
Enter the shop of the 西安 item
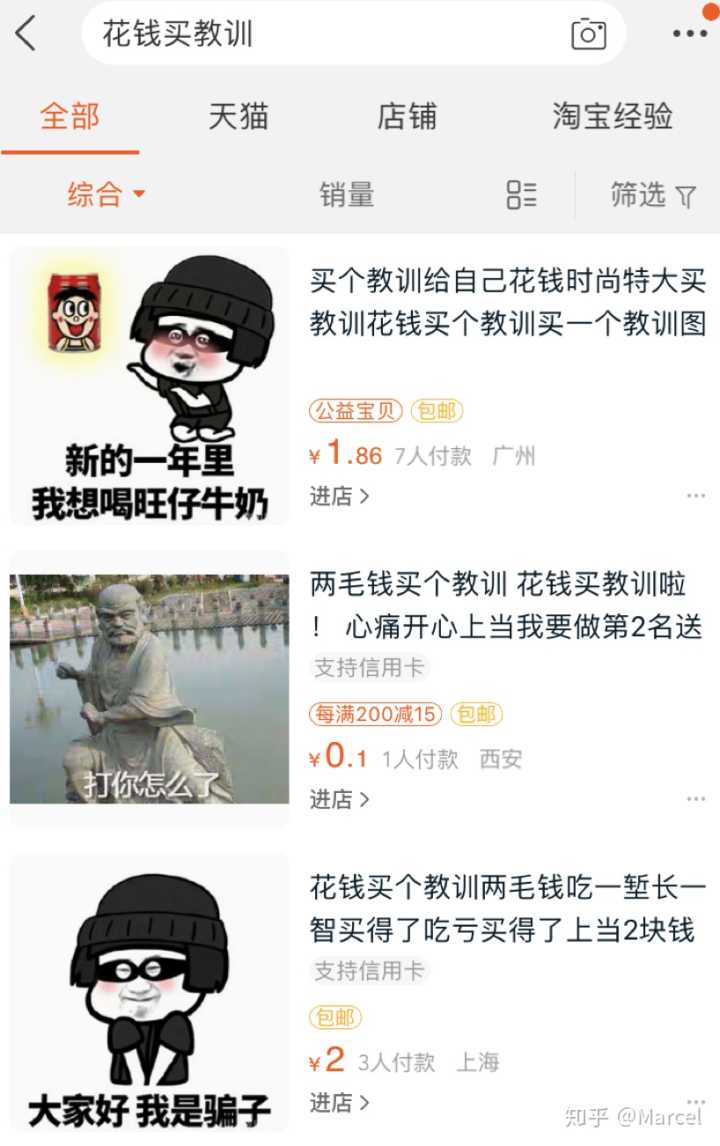click(339, 799)
